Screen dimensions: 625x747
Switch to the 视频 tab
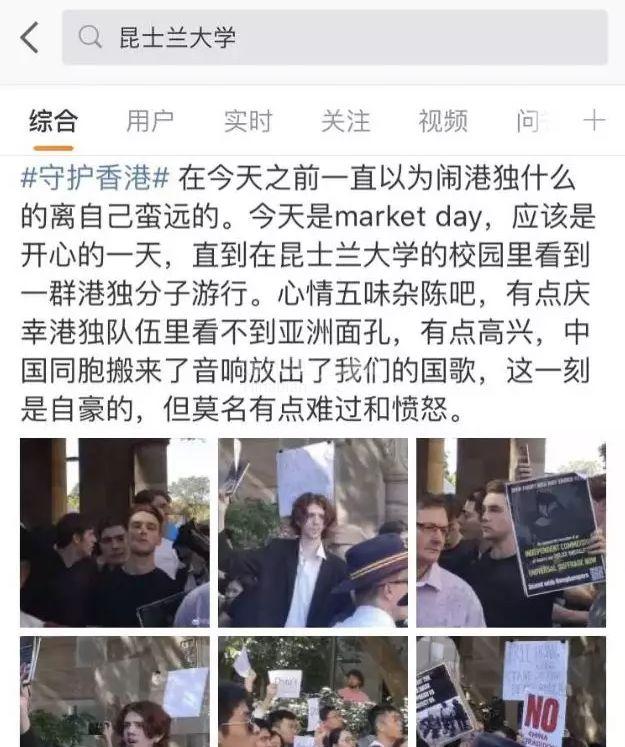[442, 121]
